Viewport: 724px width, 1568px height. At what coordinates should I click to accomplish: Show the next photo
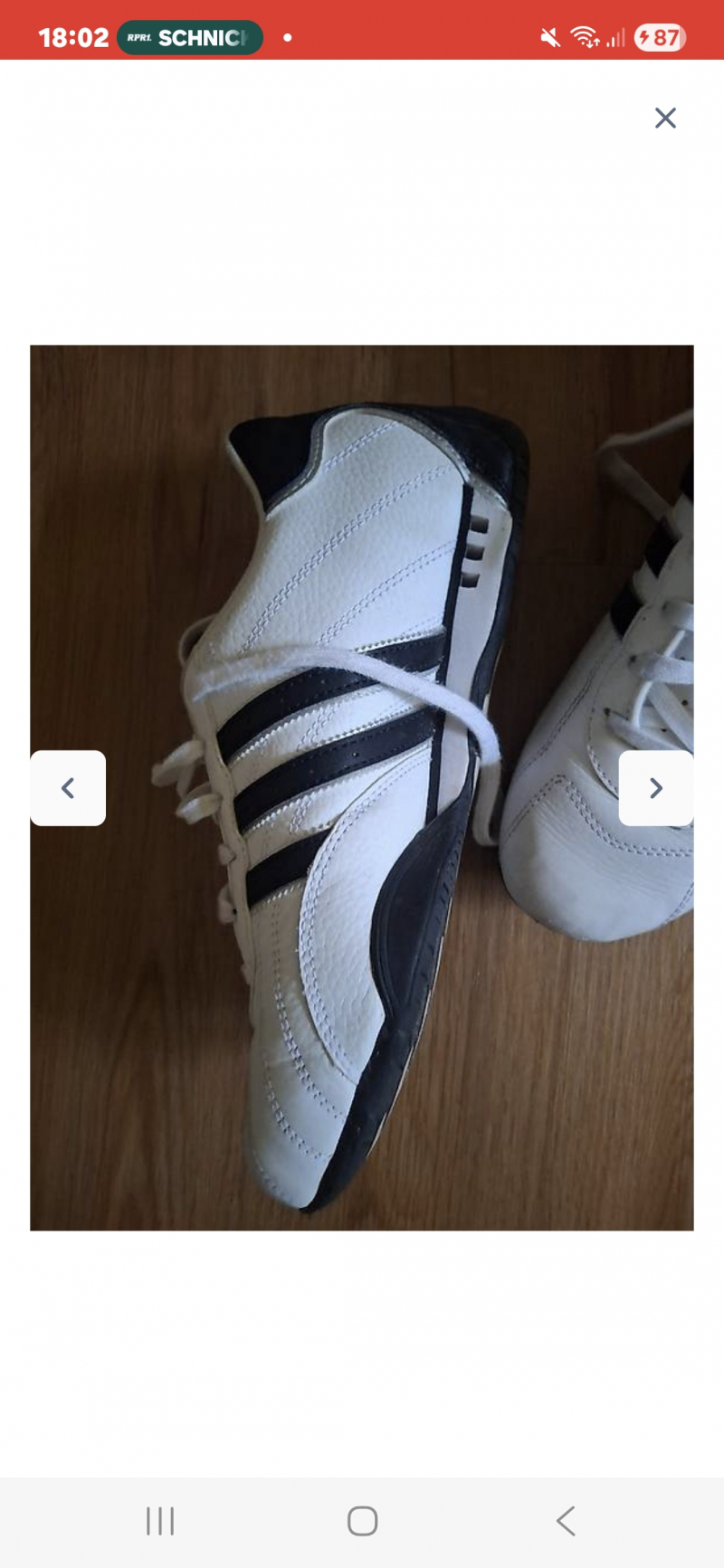coord(655,788)
